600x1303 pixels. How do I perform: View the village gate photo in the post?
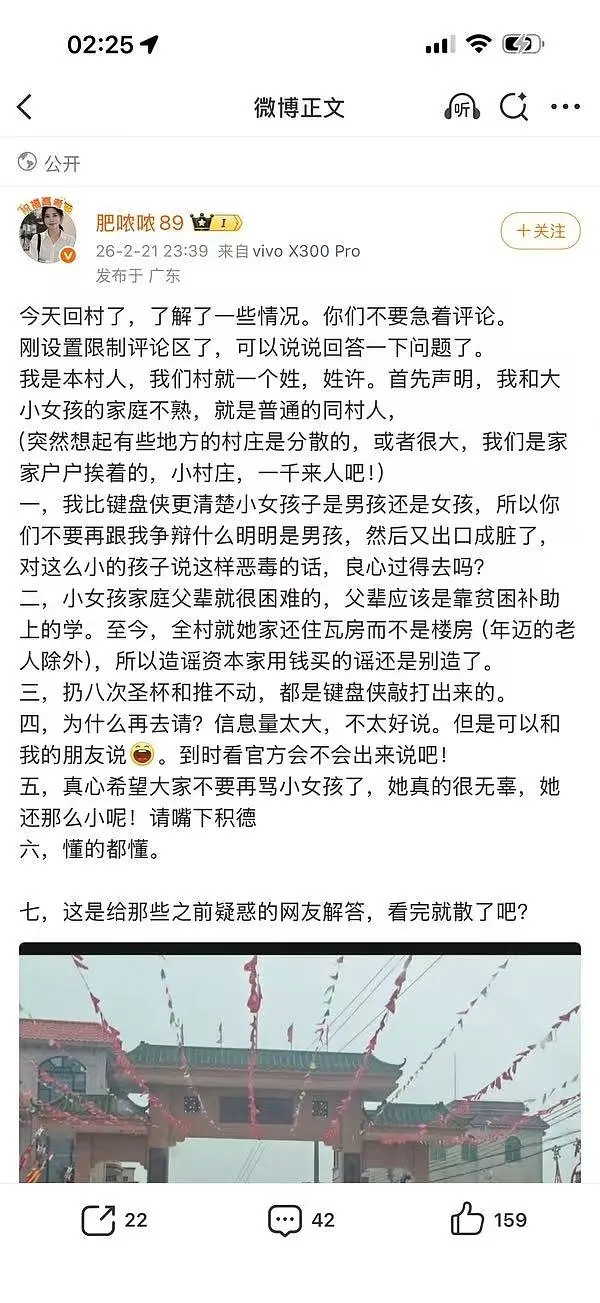(300, 1062)
